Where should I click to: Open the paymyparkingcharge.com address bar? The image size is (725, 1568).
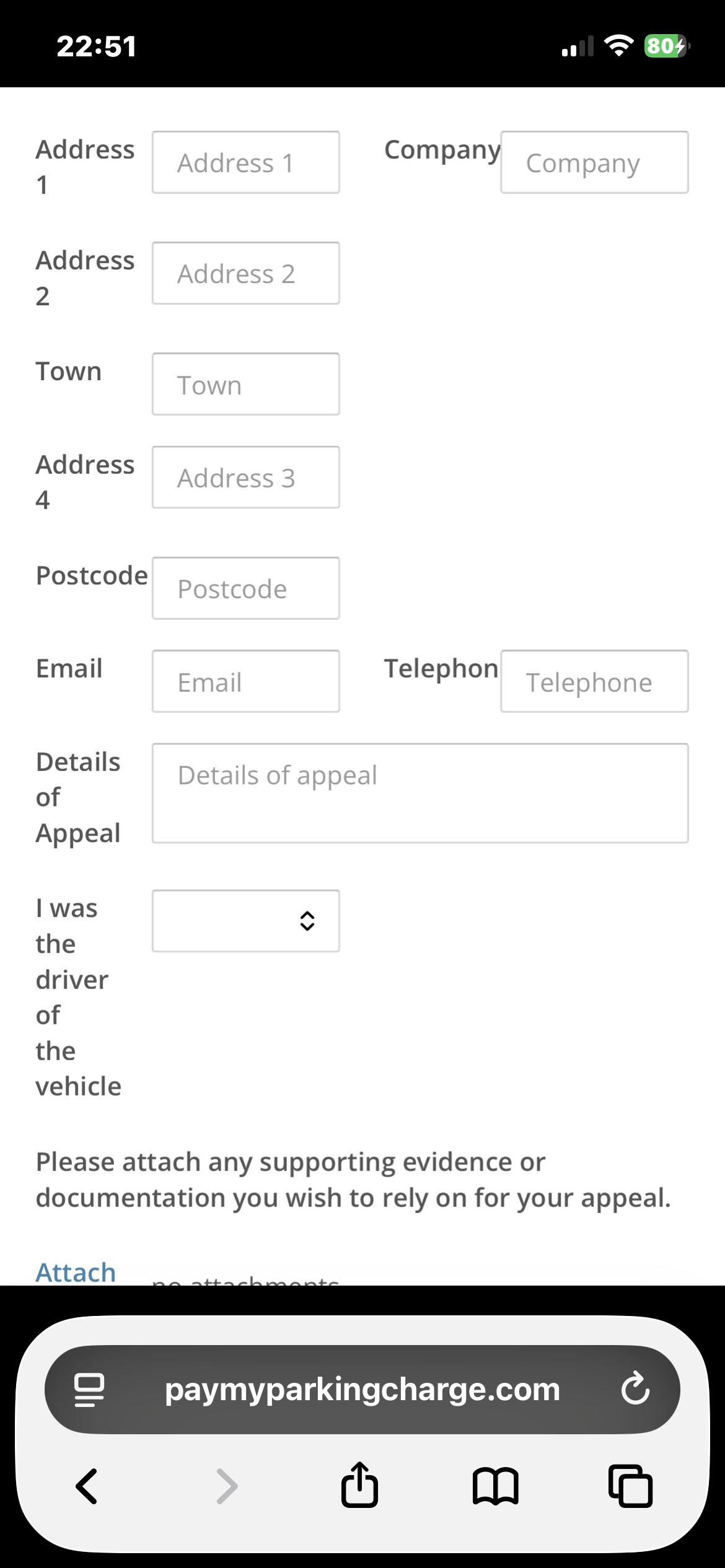(362, 1389)
